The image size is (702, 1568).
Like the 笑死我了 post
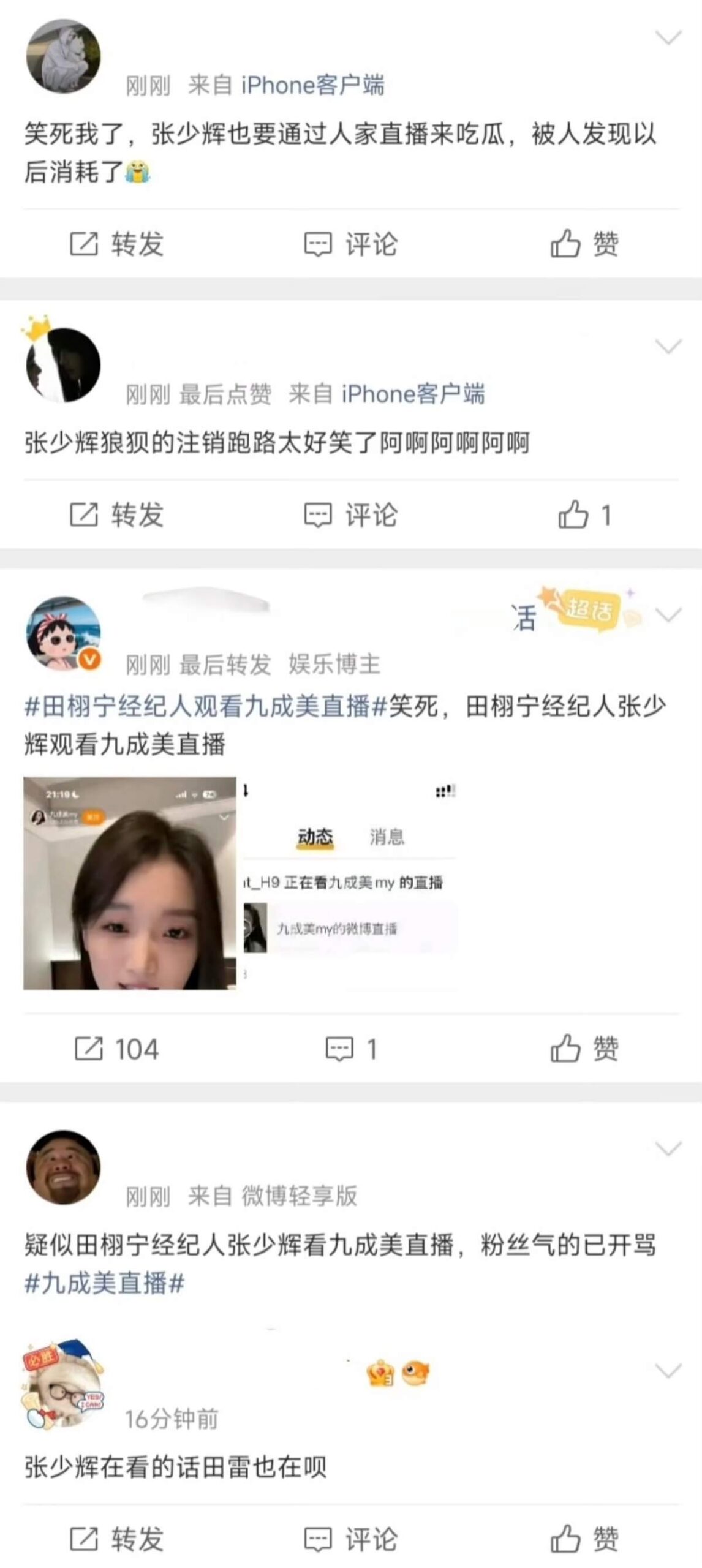click(584, 244)
